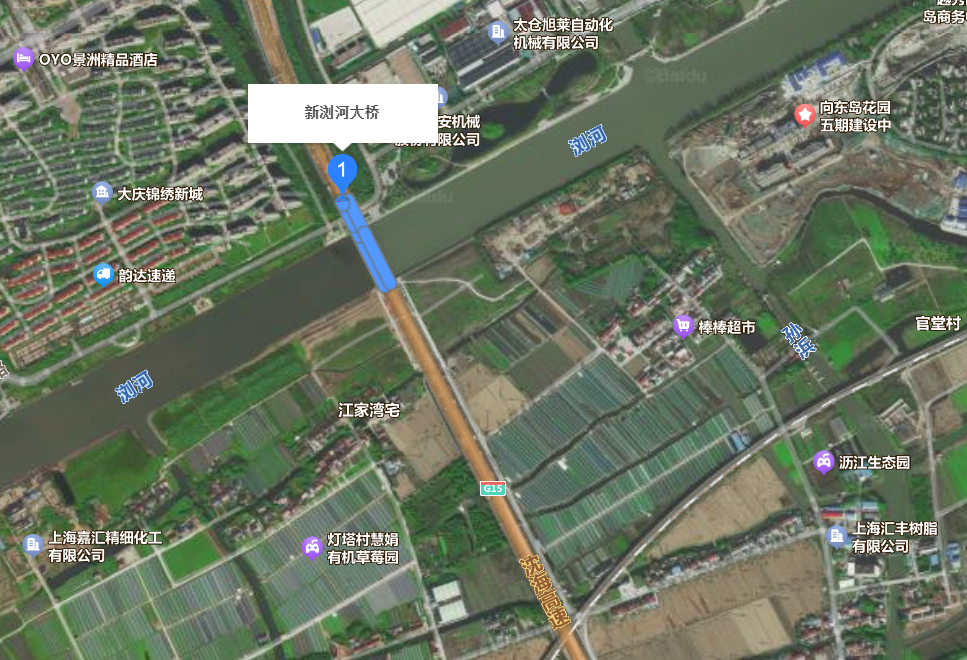Select the 向东岛花园五期建设中 starred marker
This screenshot has height=660, width=967.
805,116
